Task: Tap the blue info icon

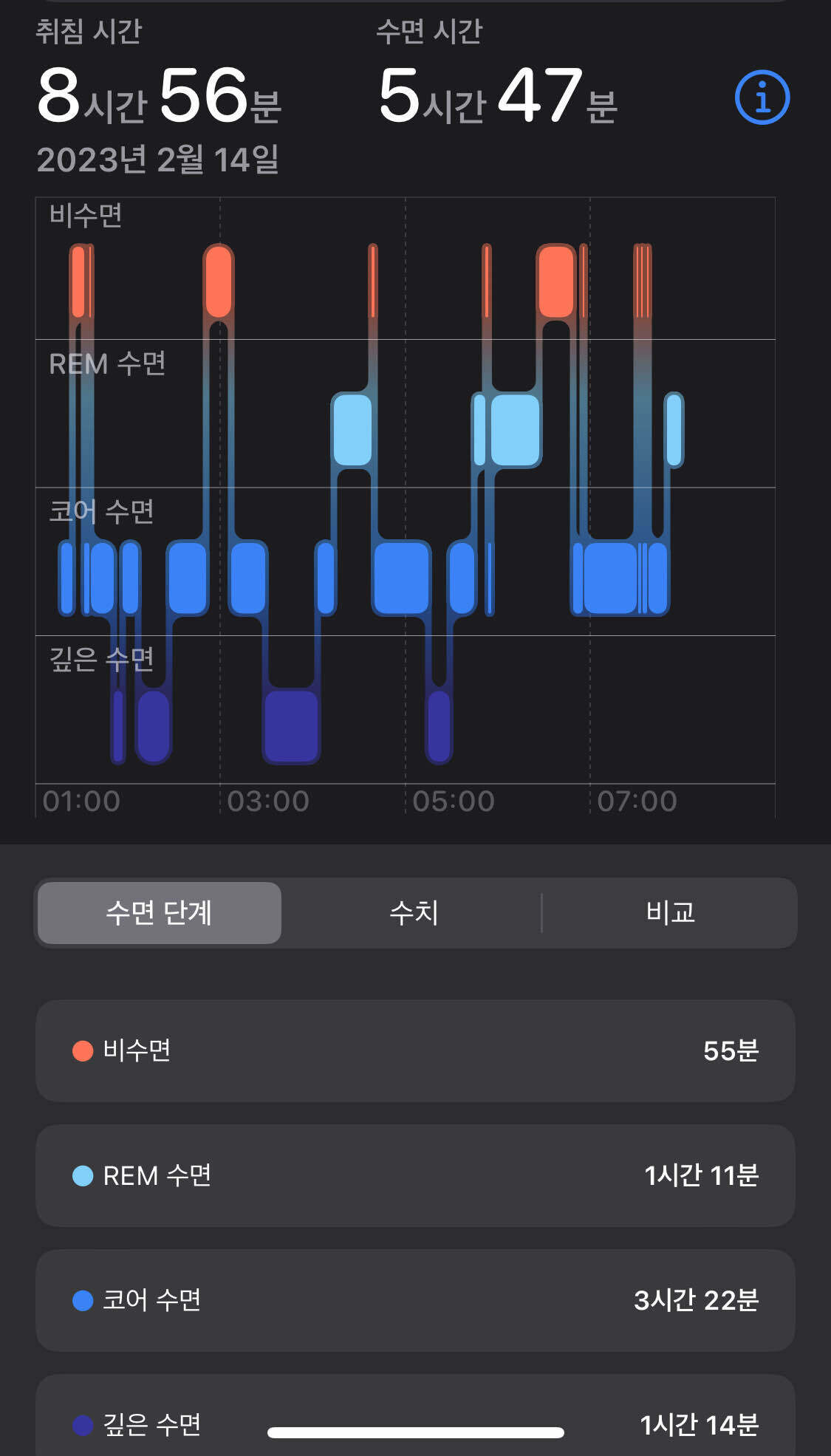Action: tap(762, 98)
